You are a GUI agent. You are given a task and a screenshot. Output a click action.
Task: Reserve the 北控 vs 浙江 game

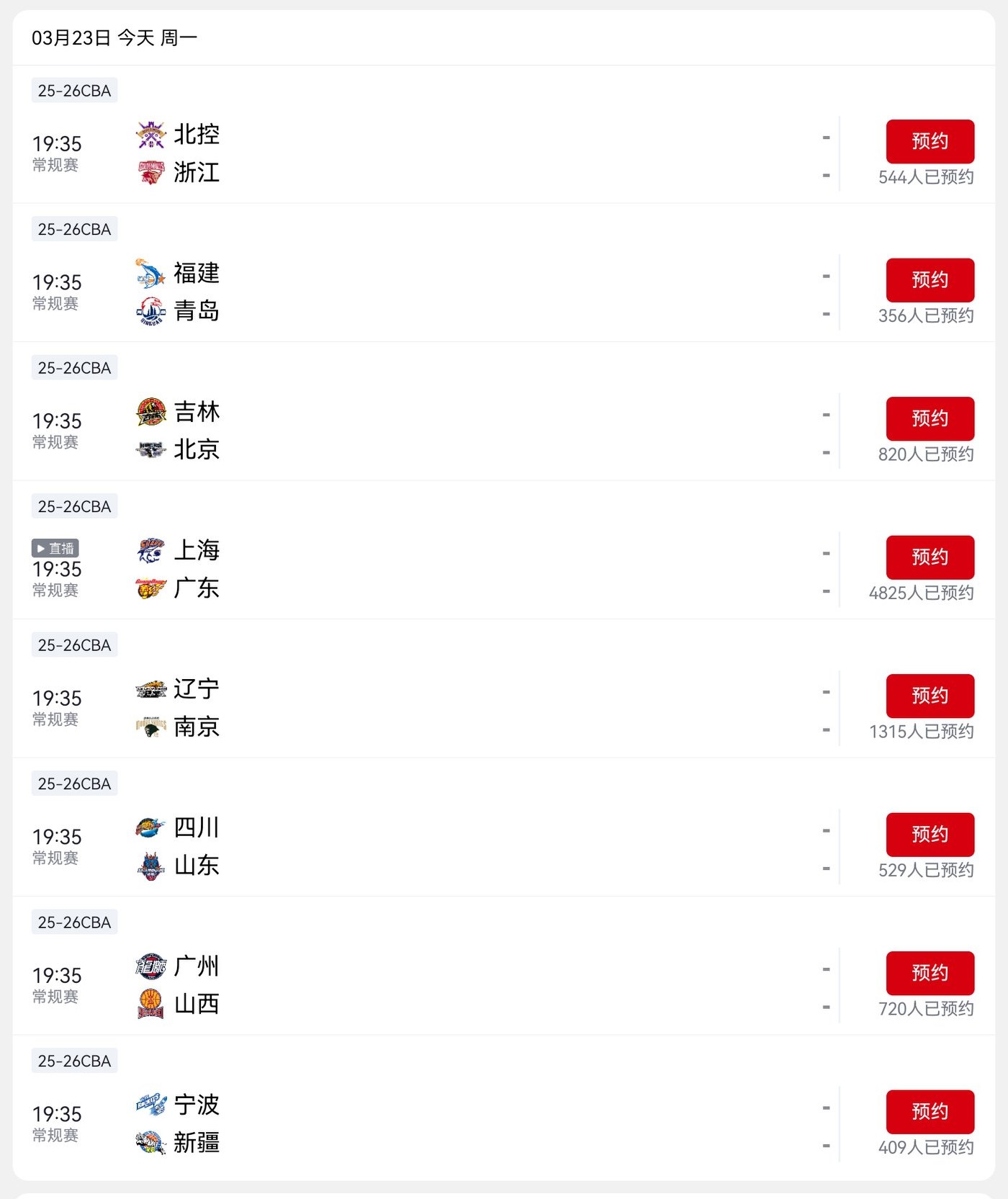(930, 142)
